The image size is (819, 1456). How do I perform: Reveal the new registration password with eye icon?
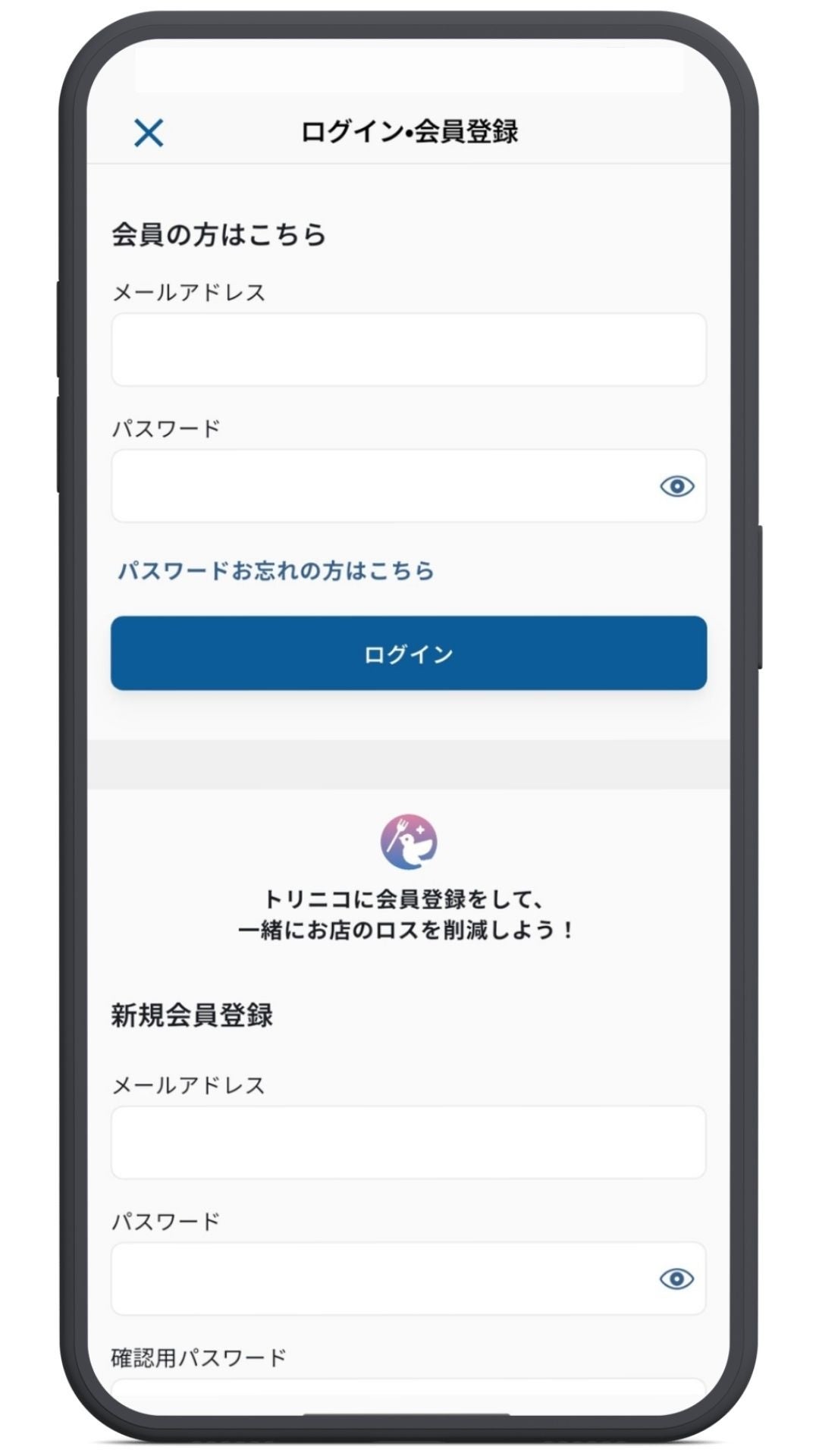(676, 1279)
